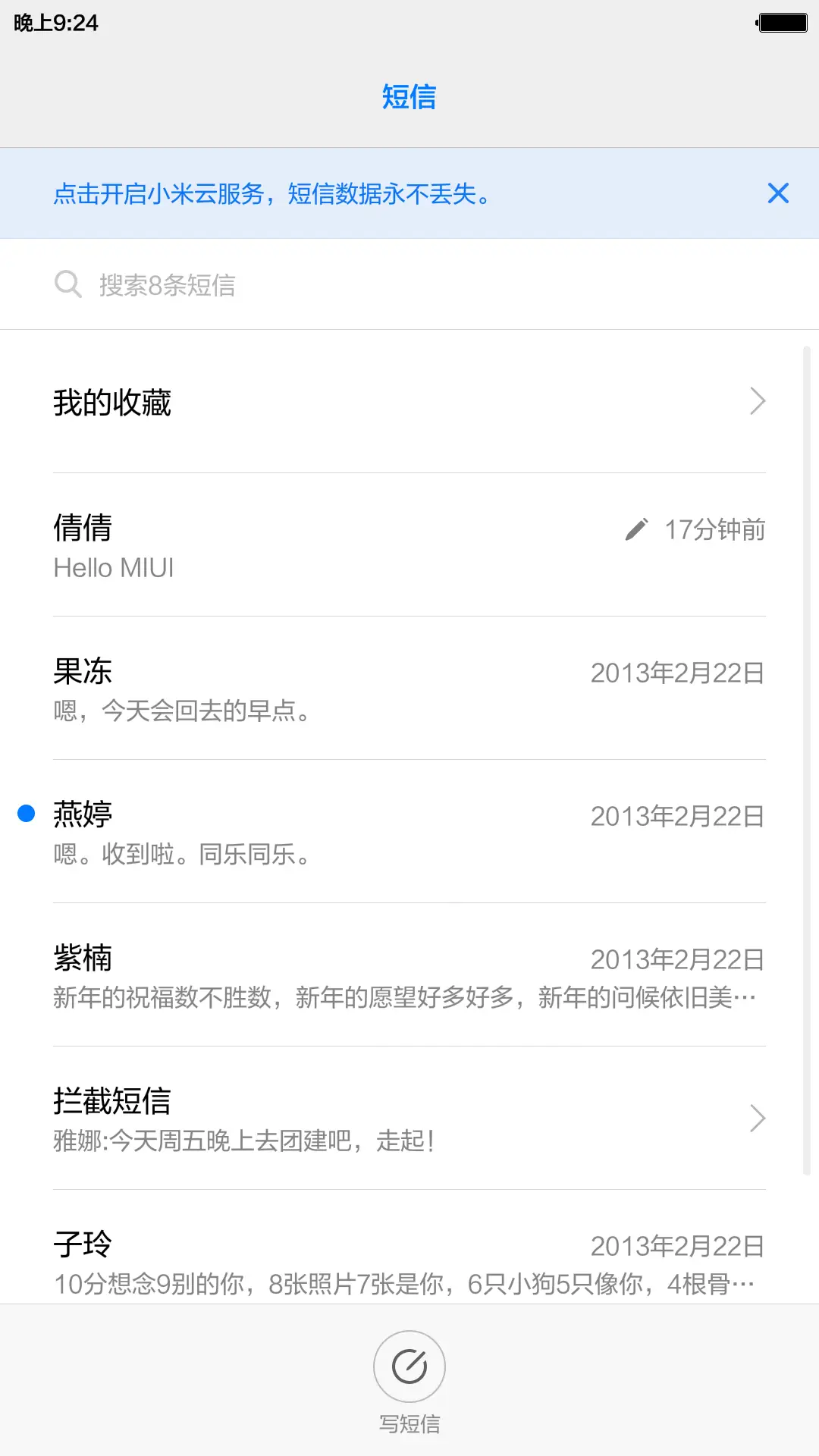819x1456 pixels.
Task: Open 拦截短信 using the right arrow
Action: click(x=757, y=1118)
